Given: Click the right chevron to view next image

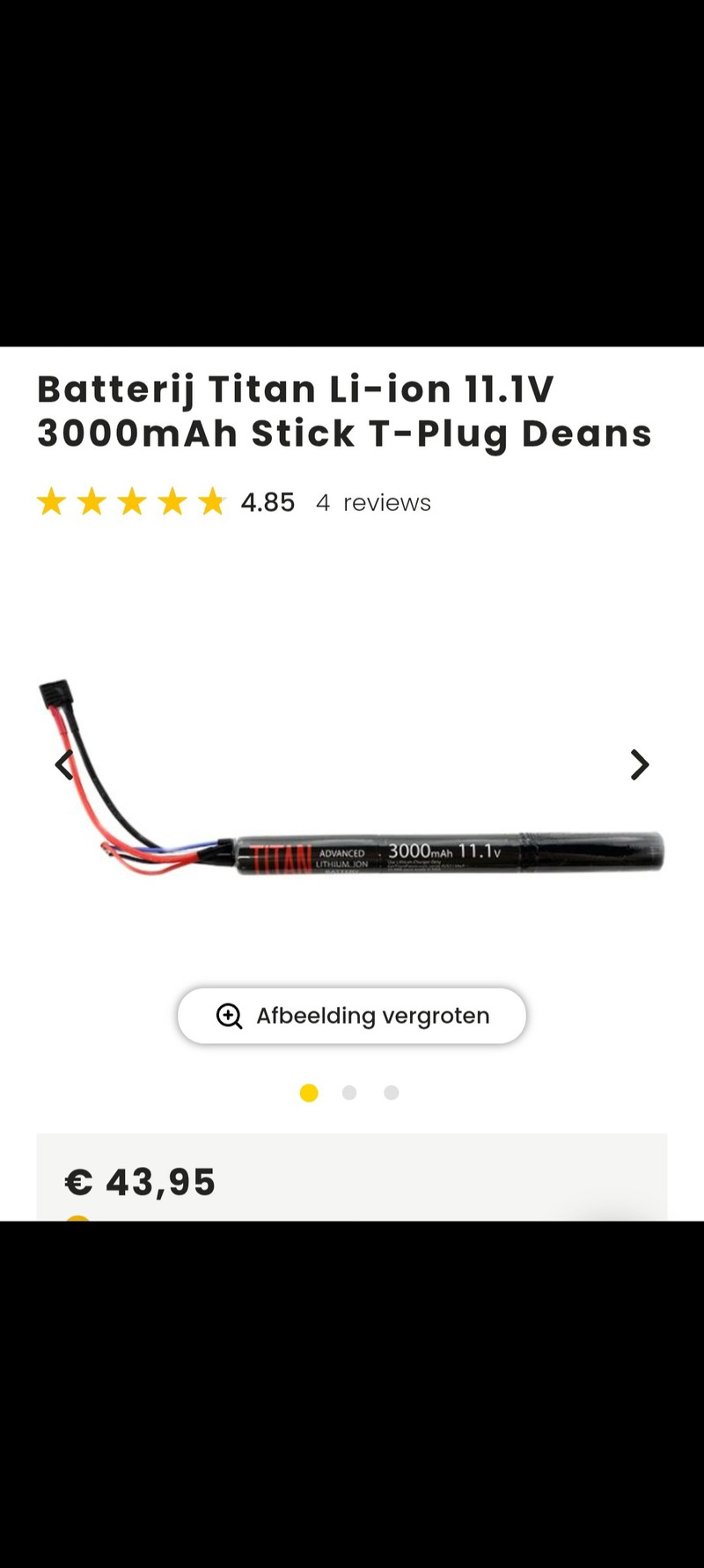Looking at the screenshot, I should (x=640, y=764).
